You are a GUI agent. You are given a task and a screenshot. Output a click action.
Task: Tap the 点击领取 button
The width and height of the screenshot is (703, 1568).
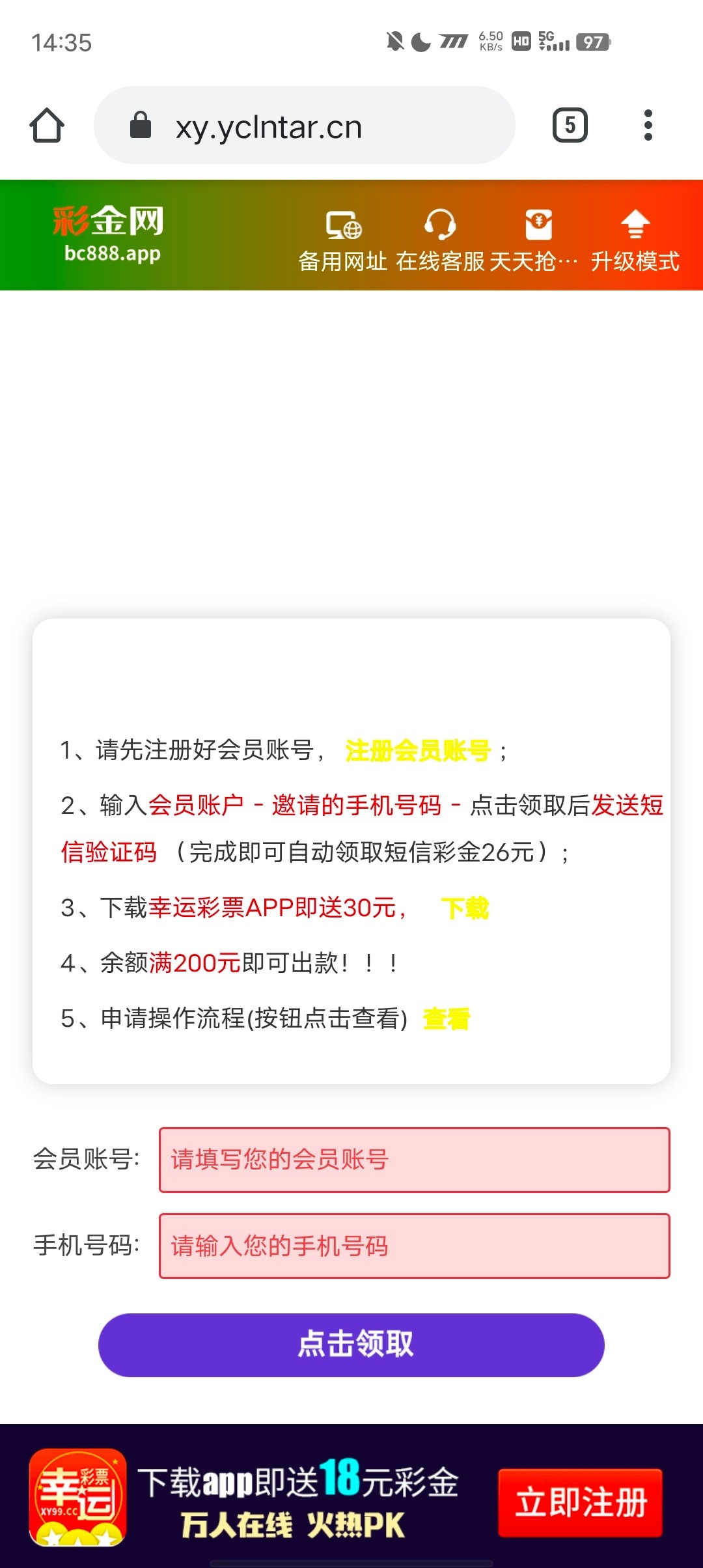[351, 1345]
